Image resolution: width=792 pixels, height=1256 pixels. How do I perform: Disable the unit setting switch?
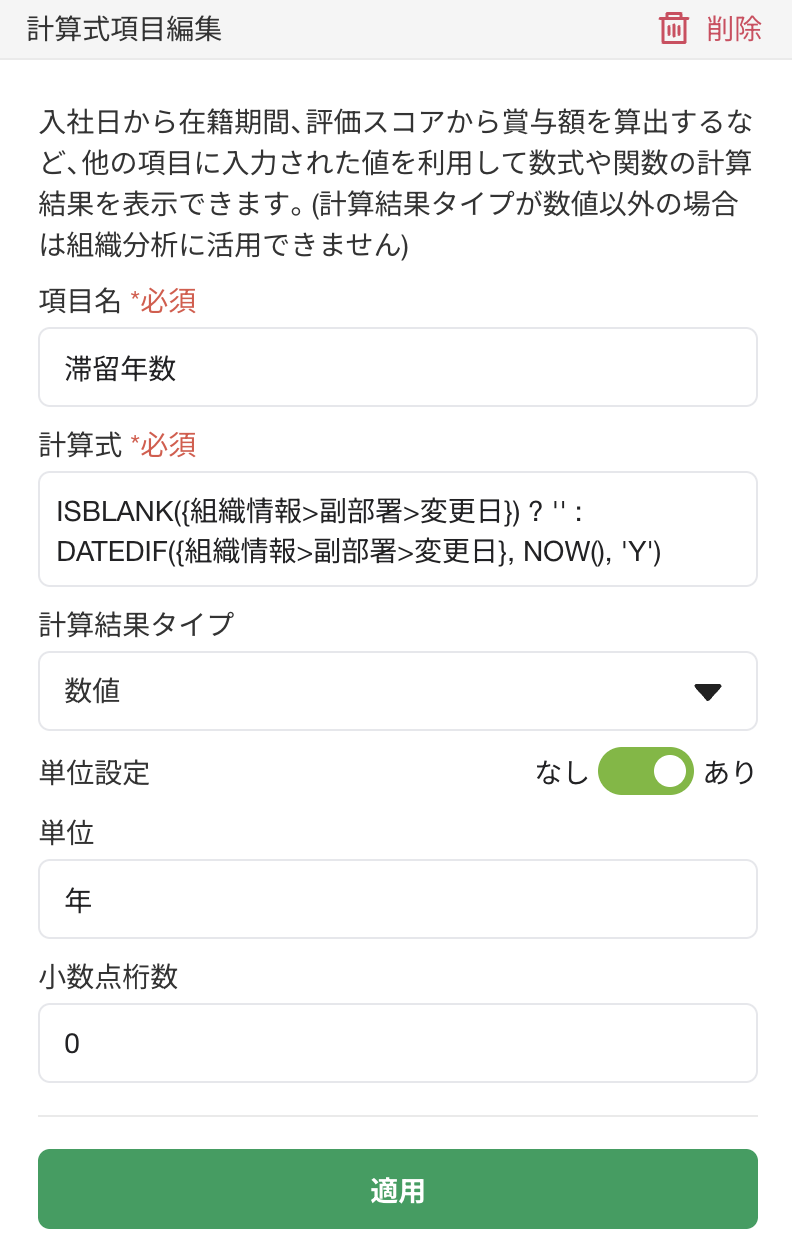click(646, 771)
